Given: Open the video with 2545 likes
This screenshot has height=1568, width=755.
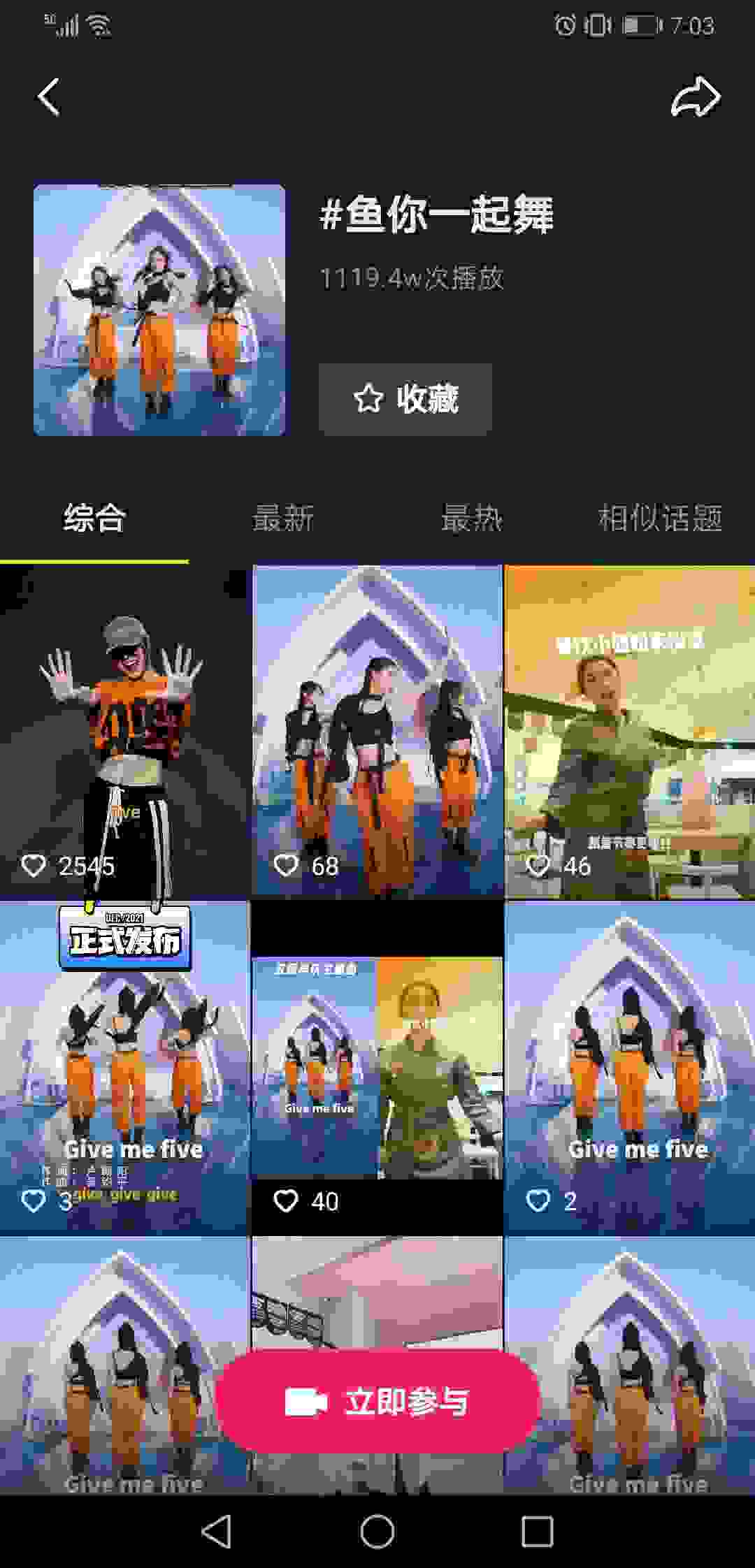Looking at the screenshot, I should pos(124,730).
